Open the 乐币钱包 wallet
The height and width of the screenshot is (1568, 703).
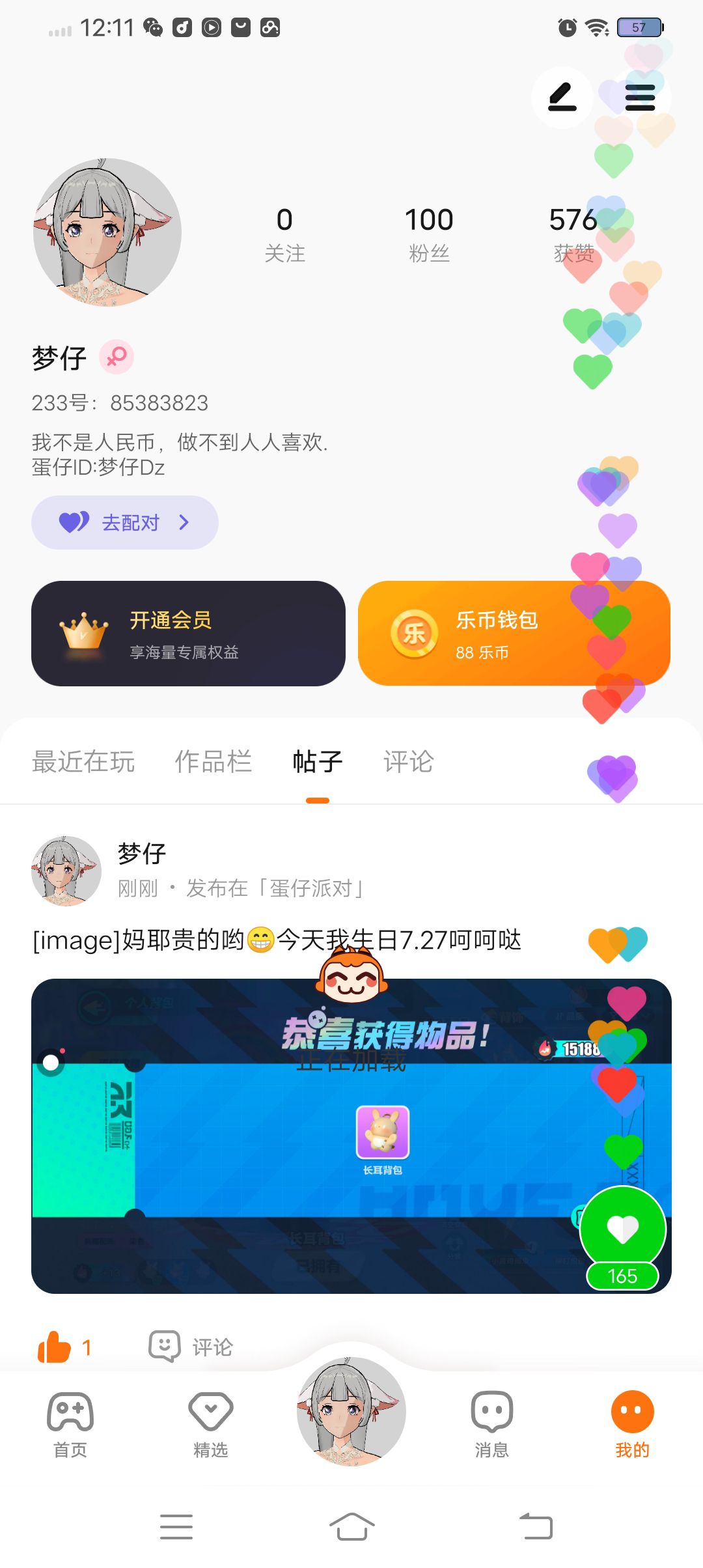[x=514, y=634]
